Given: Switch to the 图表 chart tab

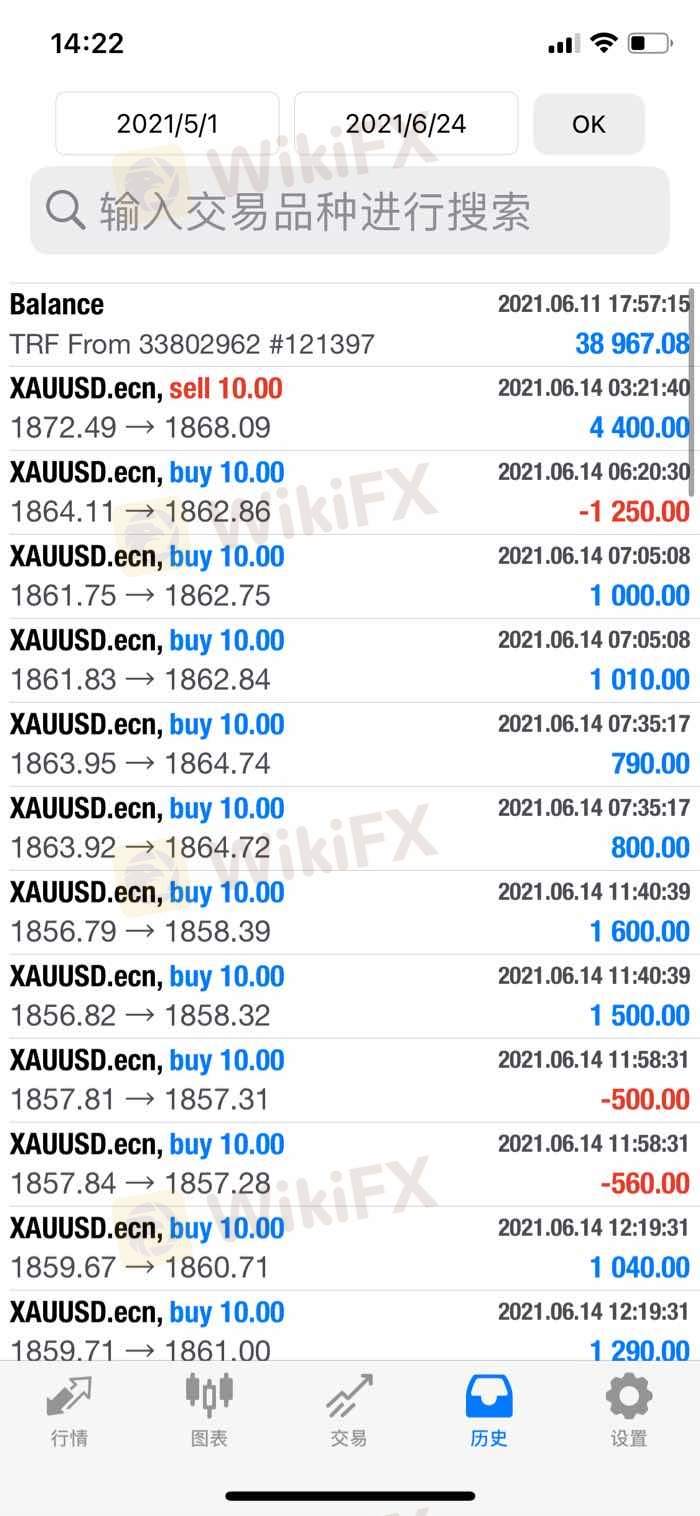Looking at the screenshot, I should (209, 1412).
